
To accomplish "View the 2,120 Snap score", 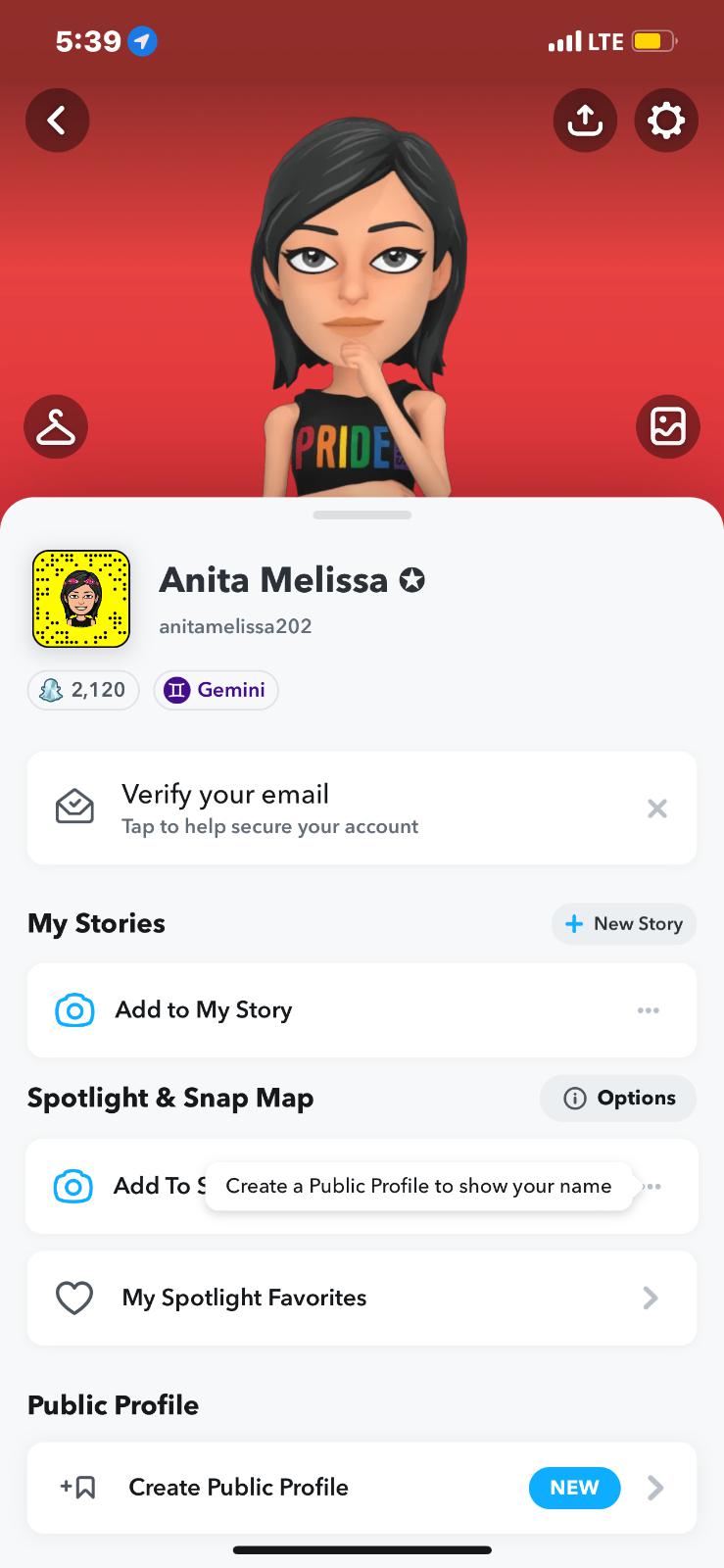I will tap(83, 690).
